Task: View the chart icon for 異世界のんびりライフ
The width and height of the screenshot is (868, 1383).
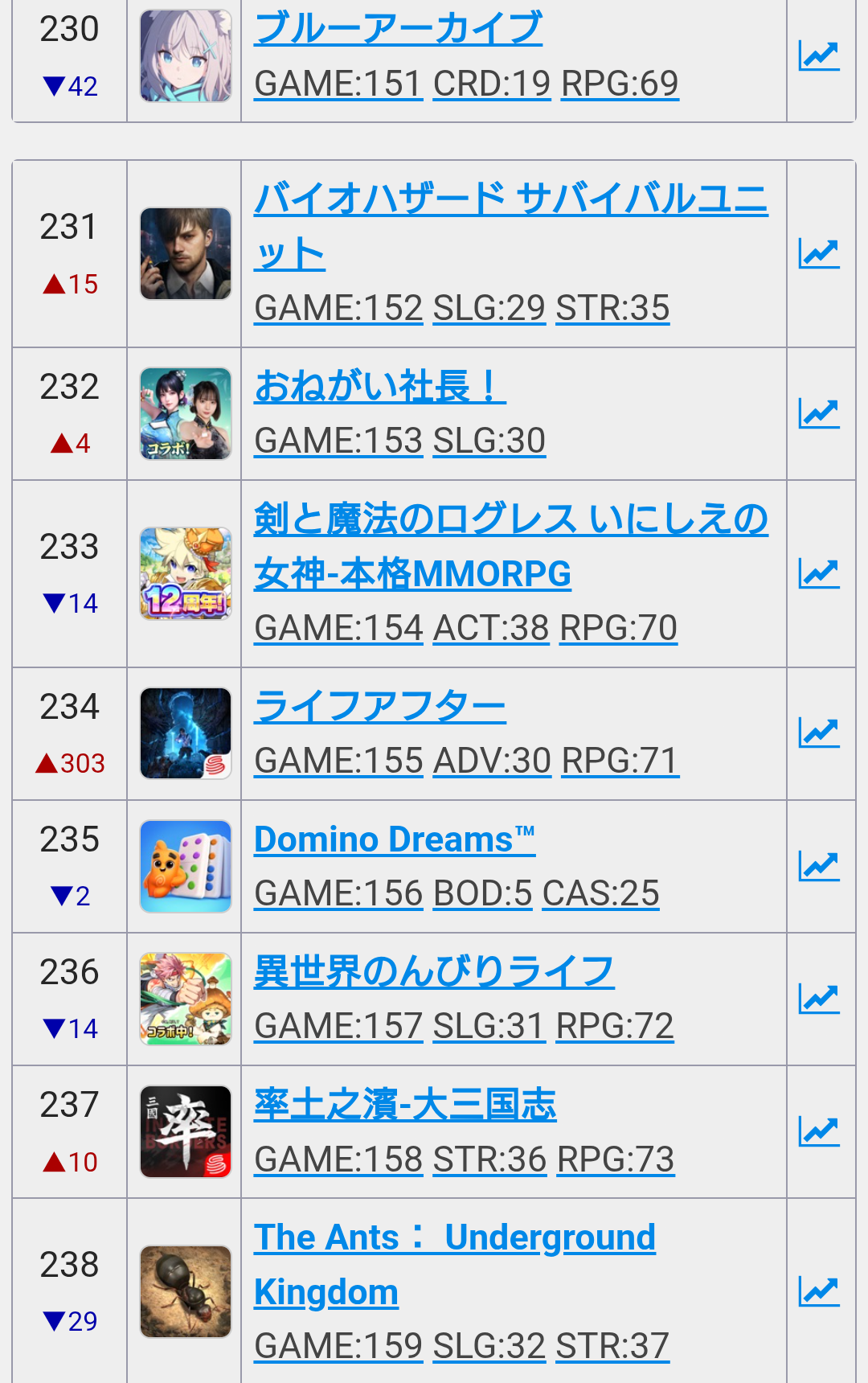Action: click(819, 999)
